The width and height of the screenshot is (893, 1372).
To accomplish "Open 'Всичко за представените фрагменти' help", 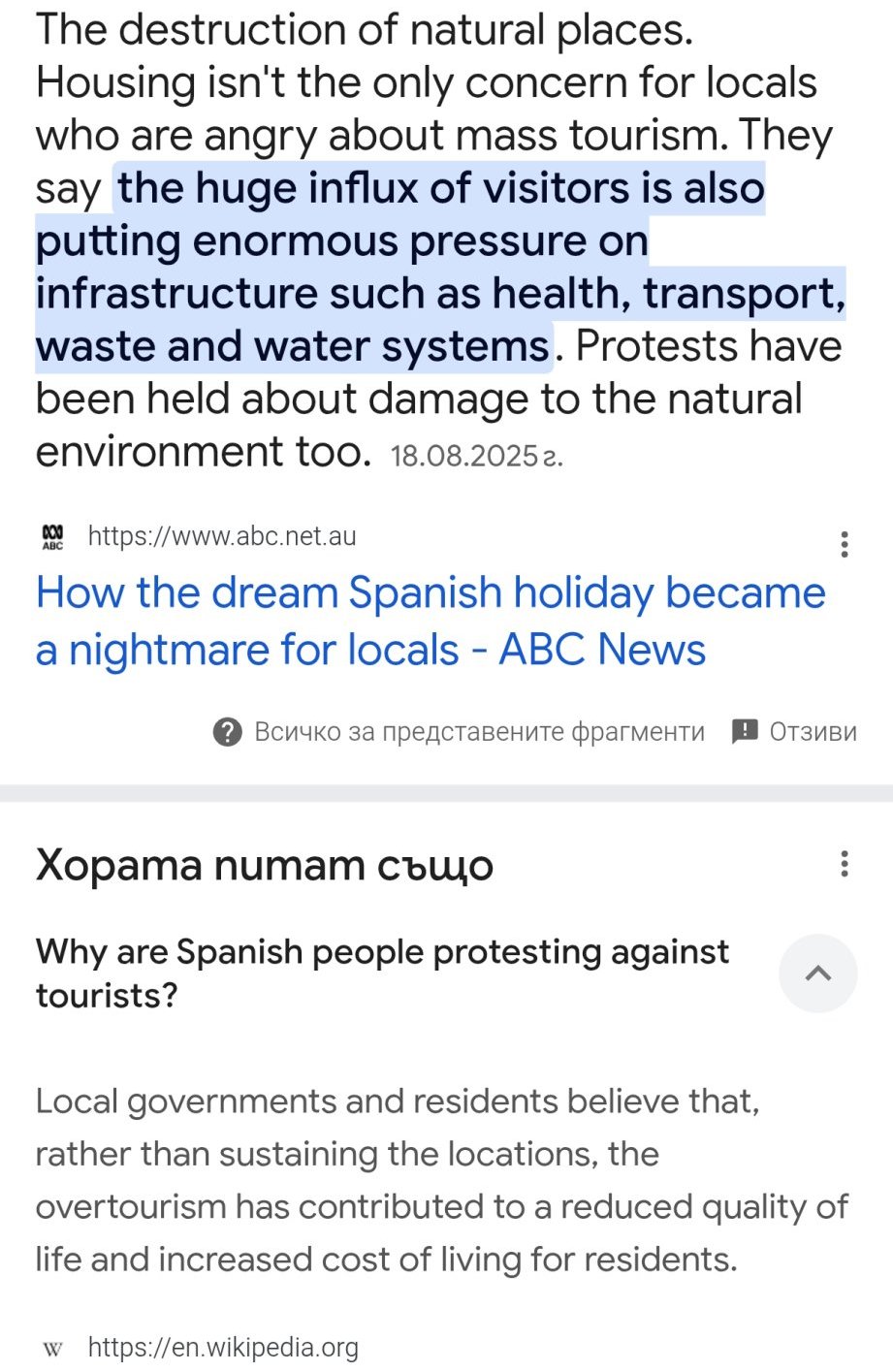I will point(459,732).
